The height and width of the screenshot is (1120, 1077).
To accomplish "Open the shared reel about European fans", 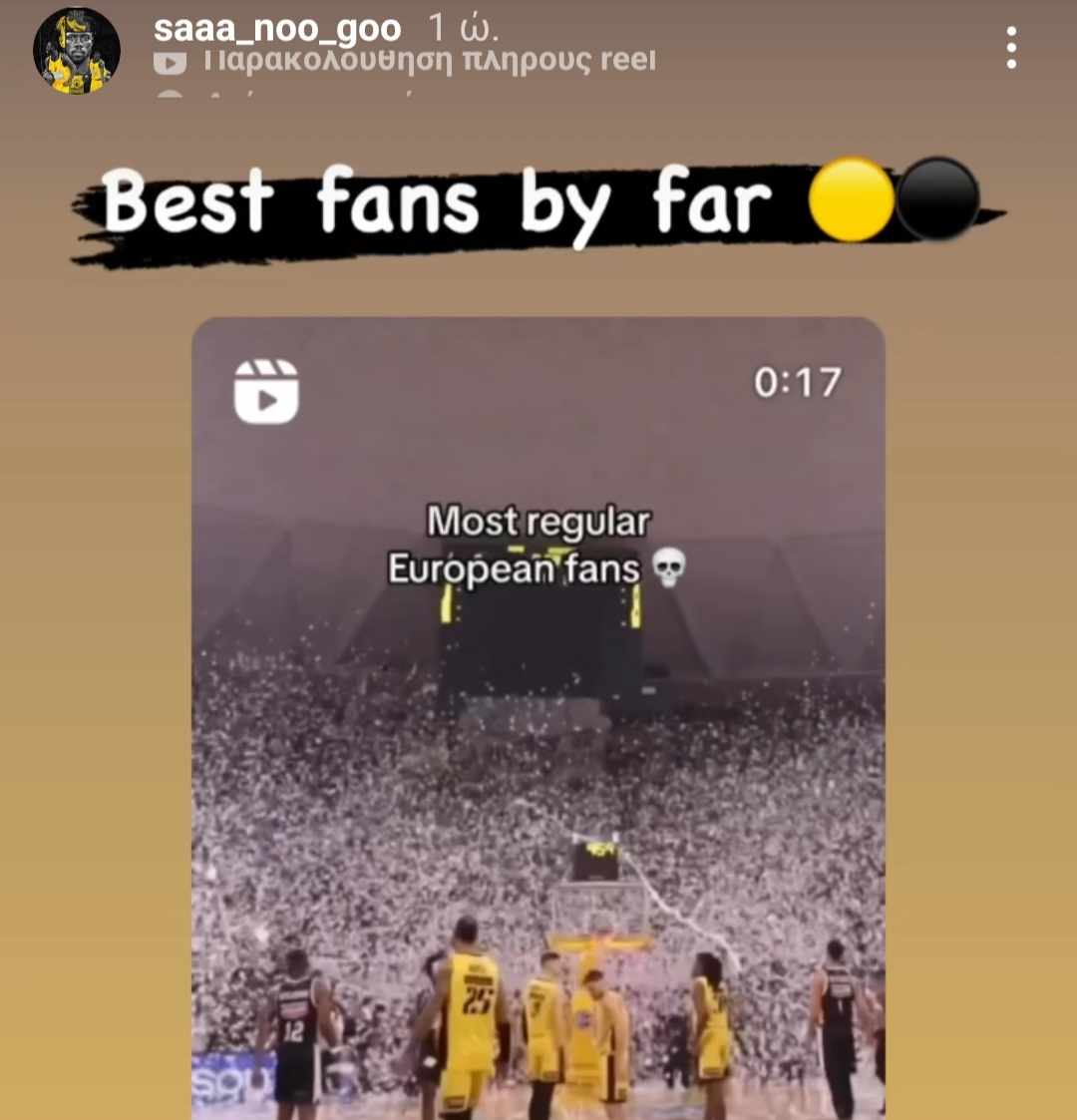I will coord(538,718).
